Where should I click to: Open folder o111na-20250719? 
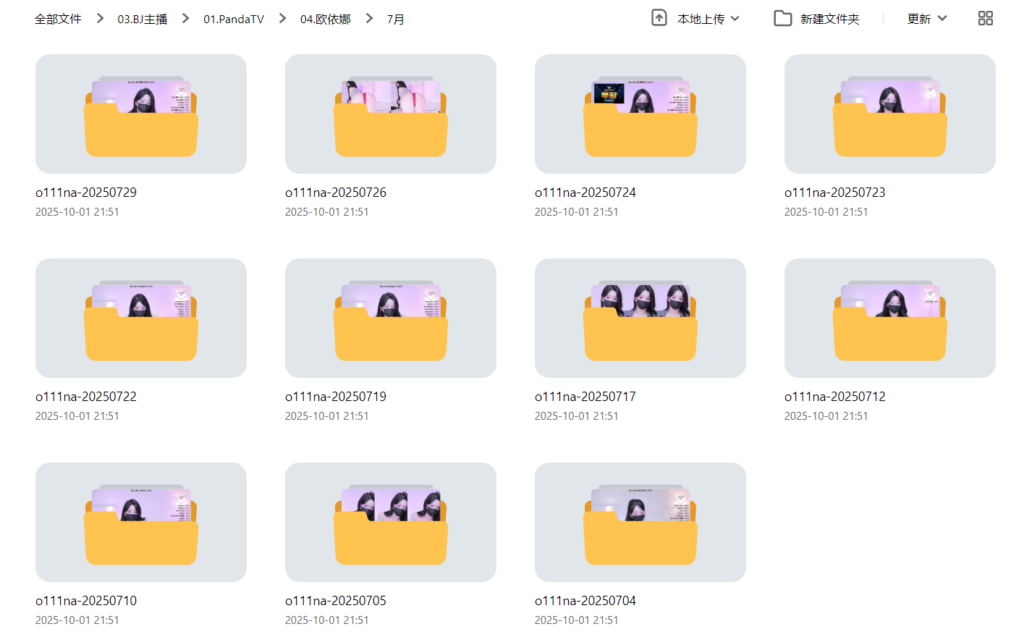click(x=390, y=318)
